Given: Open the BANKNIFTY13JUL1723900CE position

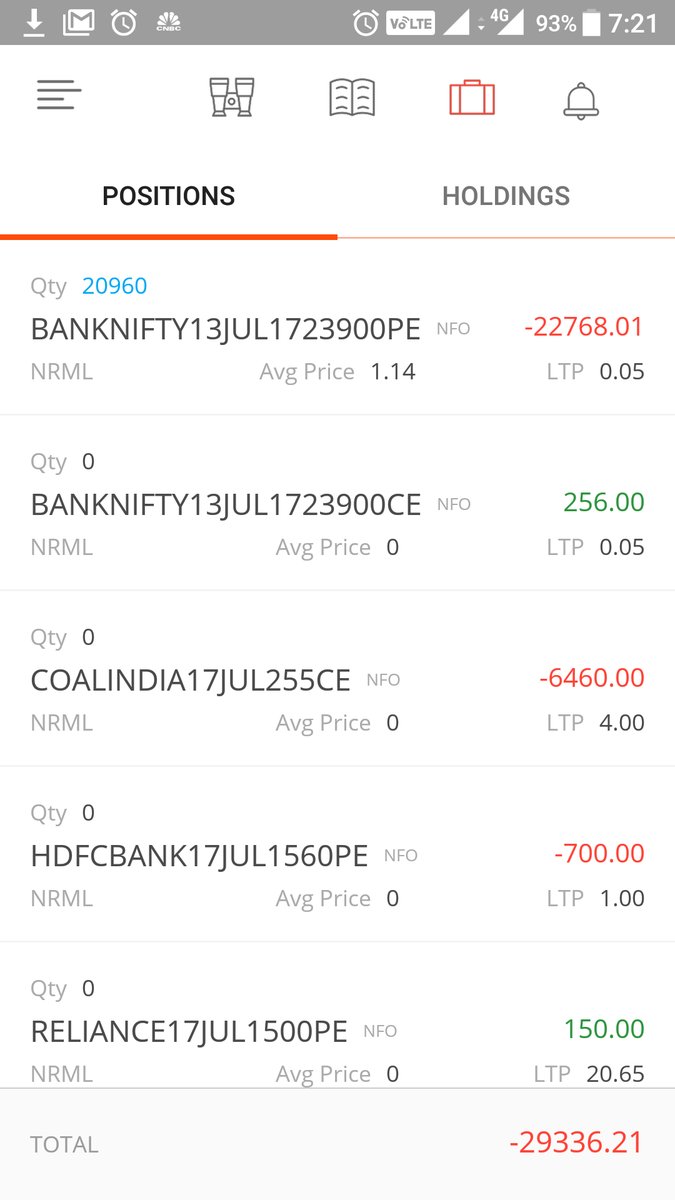Looking at the screenshot, I should coord(337,503).
